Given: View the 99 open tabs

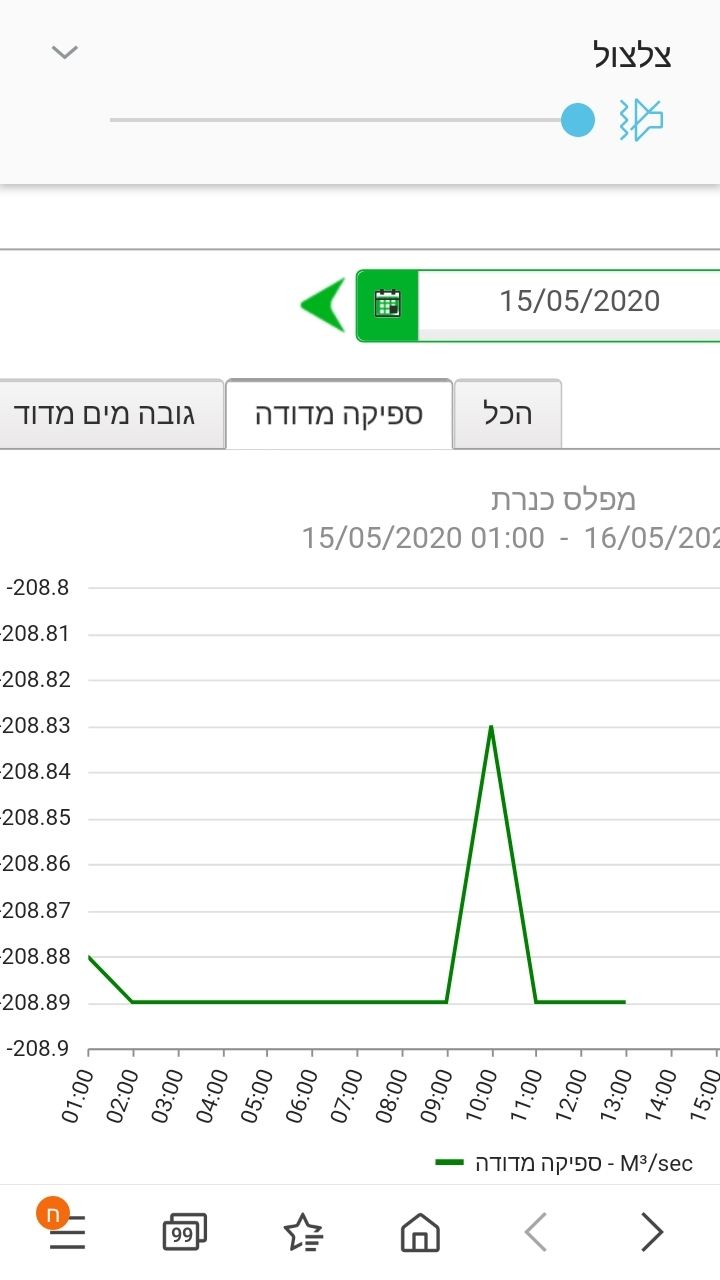Looking at the screenshot, I should 184,1232.
